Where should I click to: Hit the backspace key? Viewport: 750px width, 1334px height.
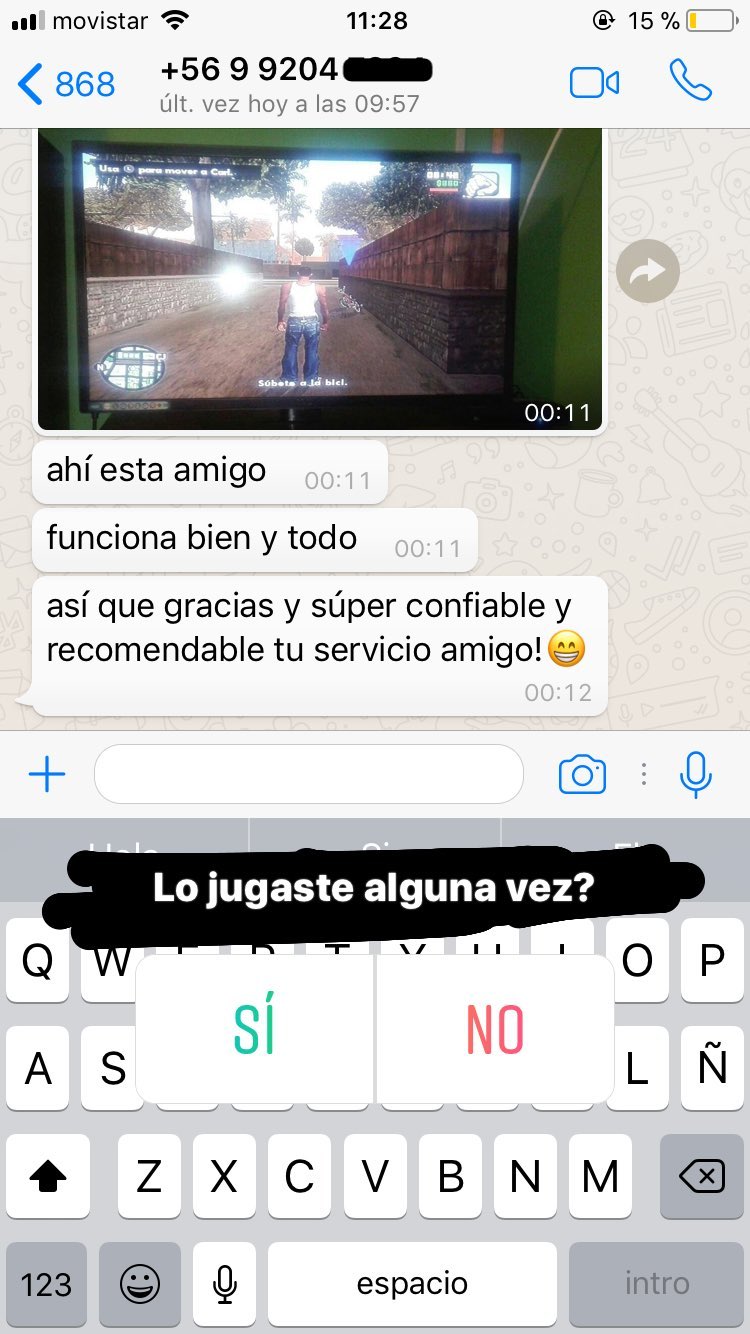[x=702, y=1177]
